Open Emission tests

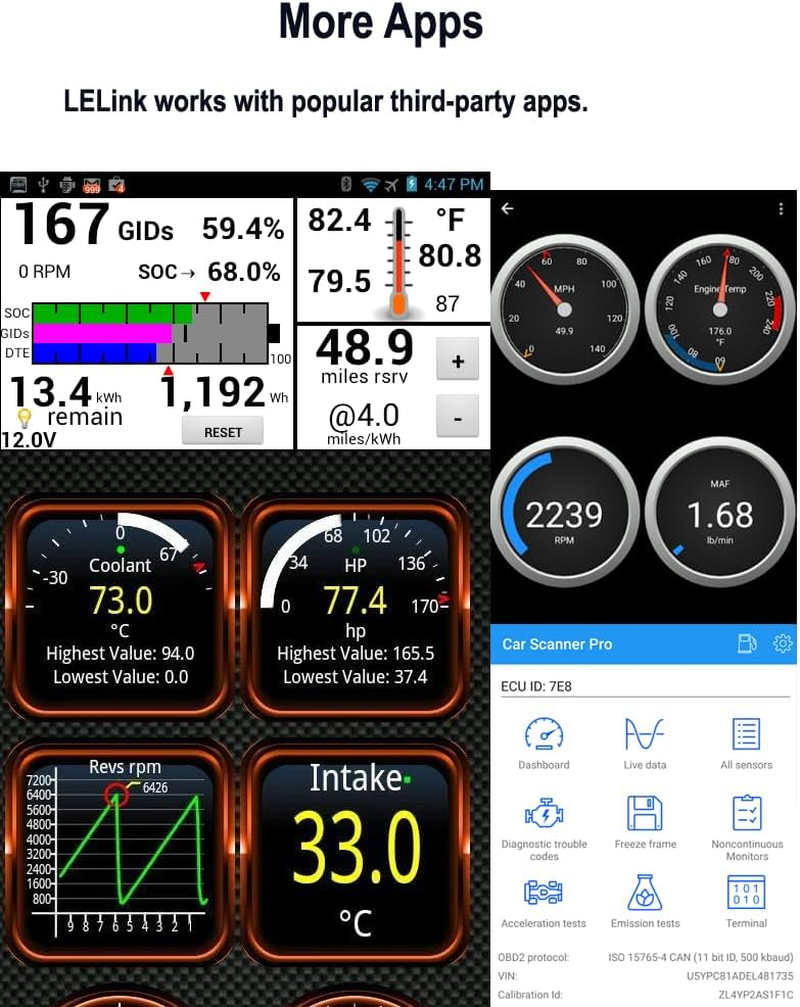point(645,895)
